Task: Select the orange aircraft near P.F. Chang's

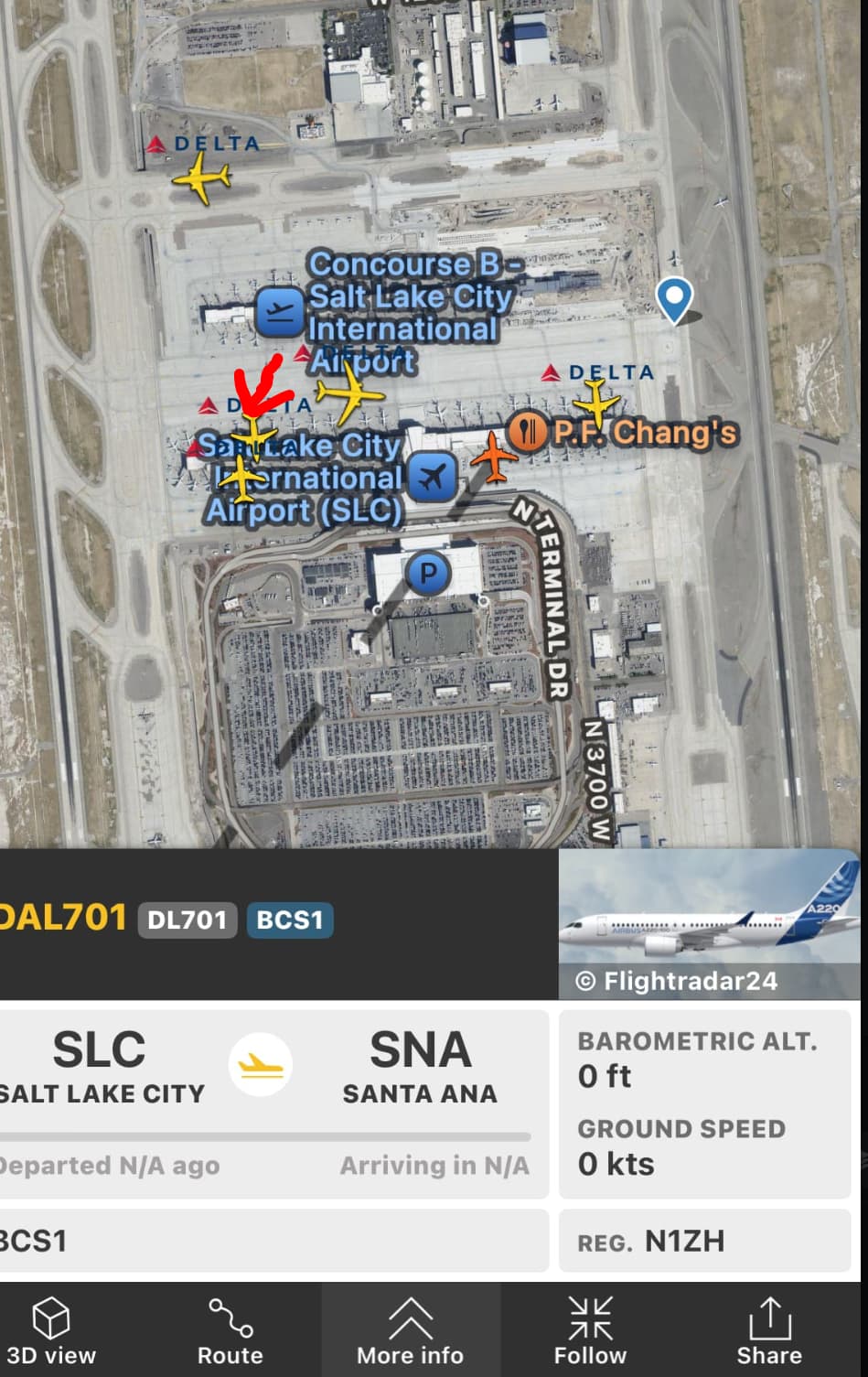Action: coord(494,457)
